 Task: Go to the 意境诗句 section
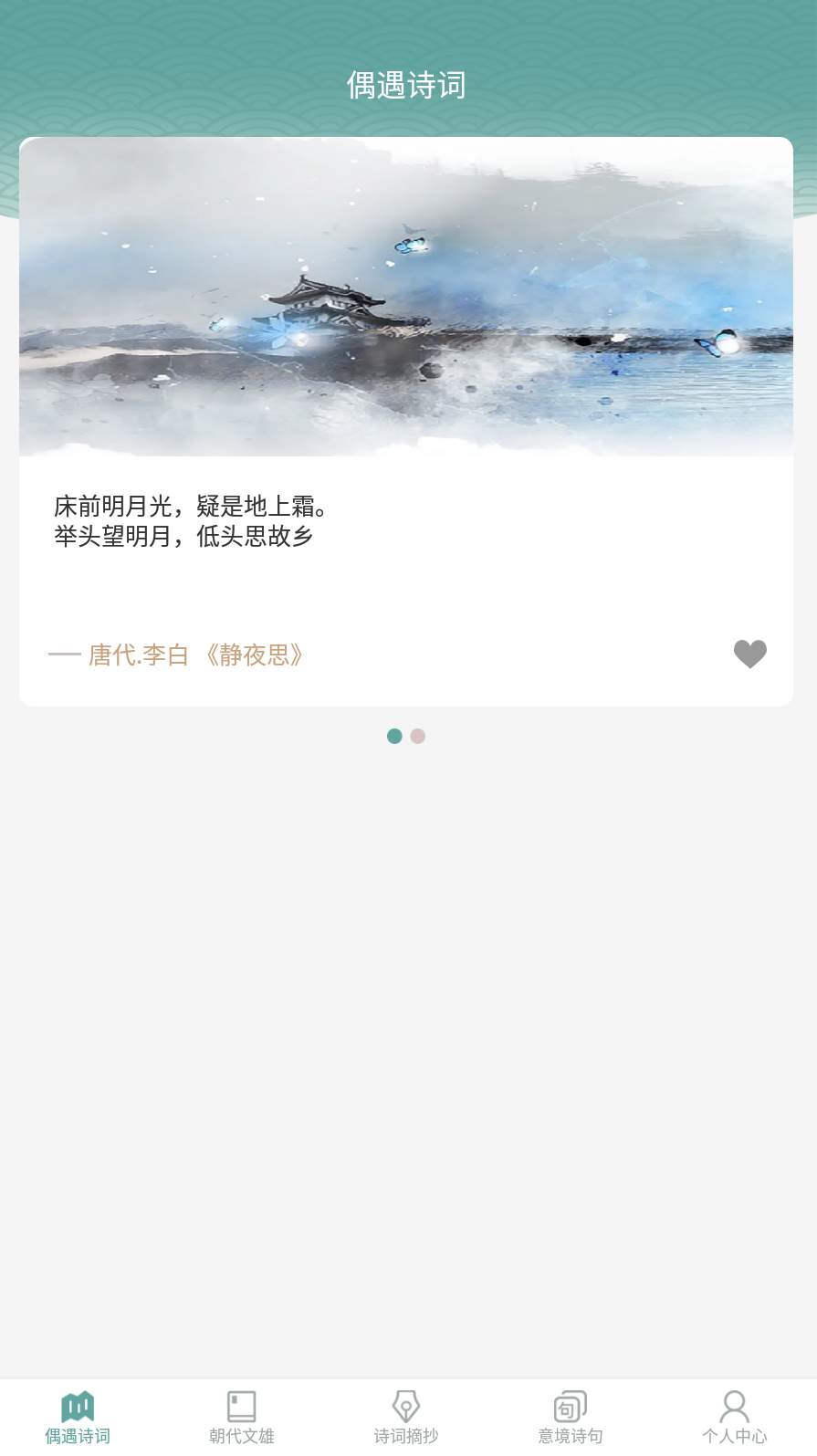pyautogui.click(x=569, y=1416)
